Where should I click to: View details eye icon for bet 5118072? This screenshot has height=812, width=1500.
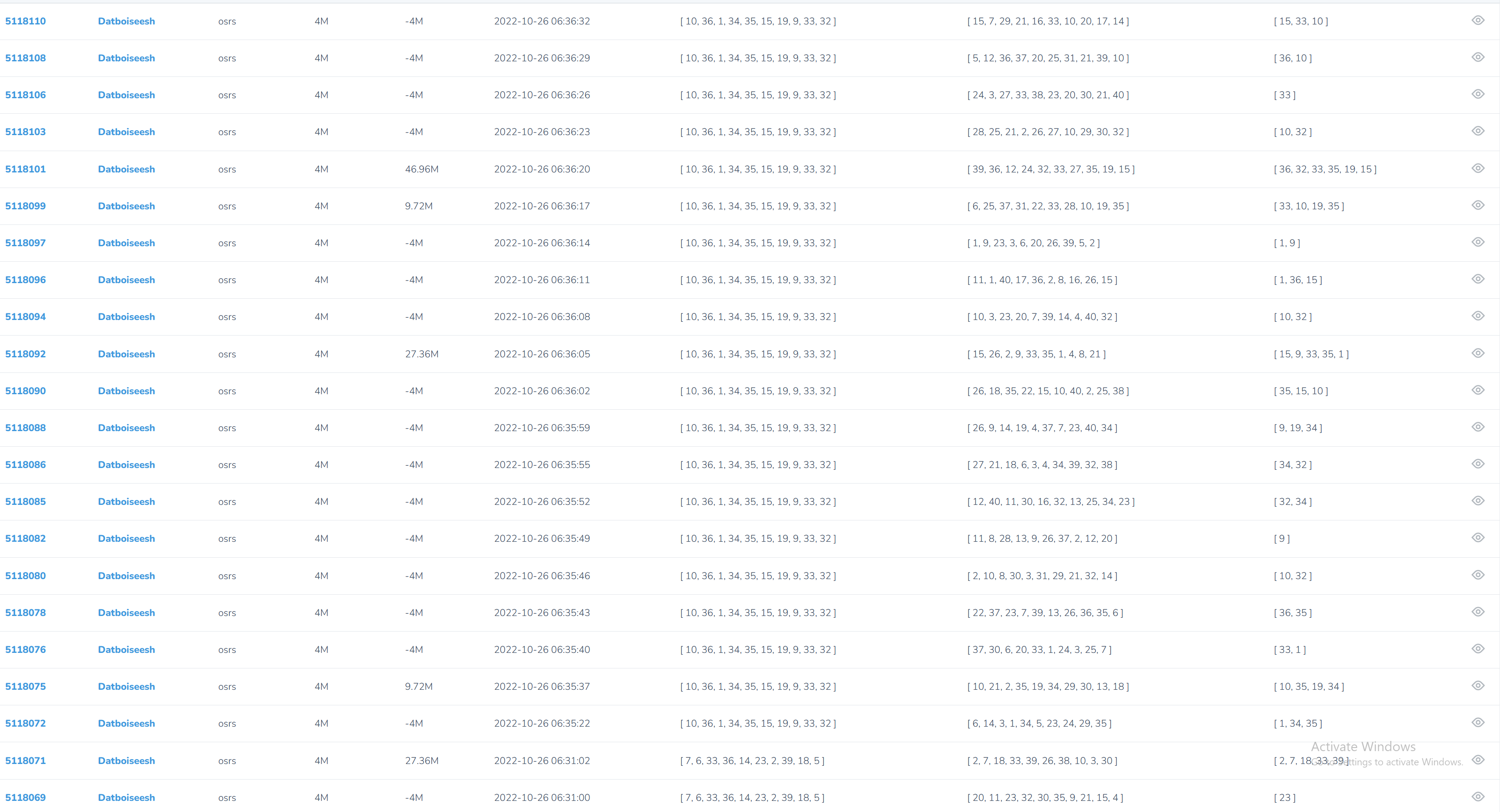[1478, 722]
